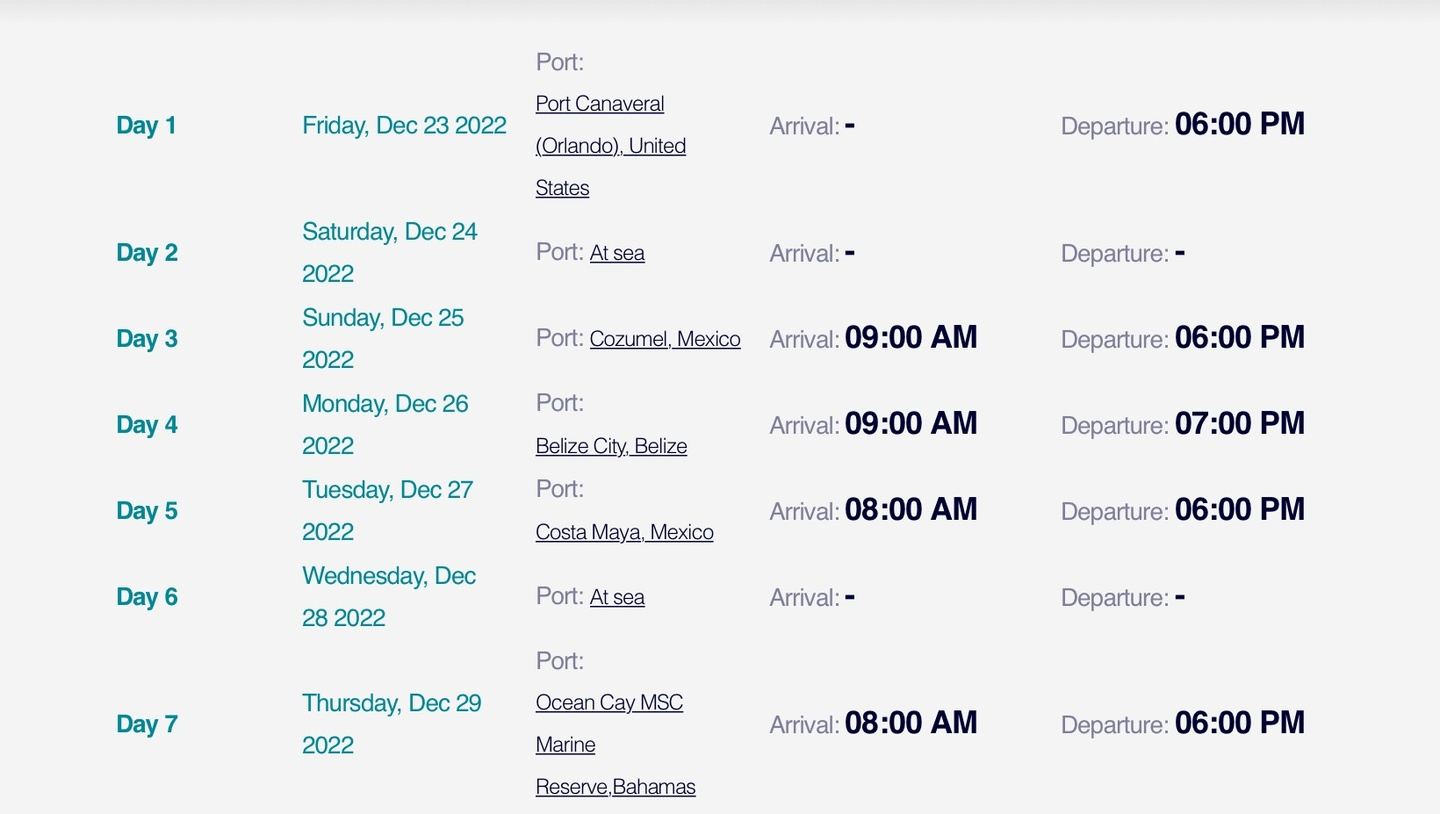
Task: Open the Day 2 At sea link
Action: click(617, 253)
